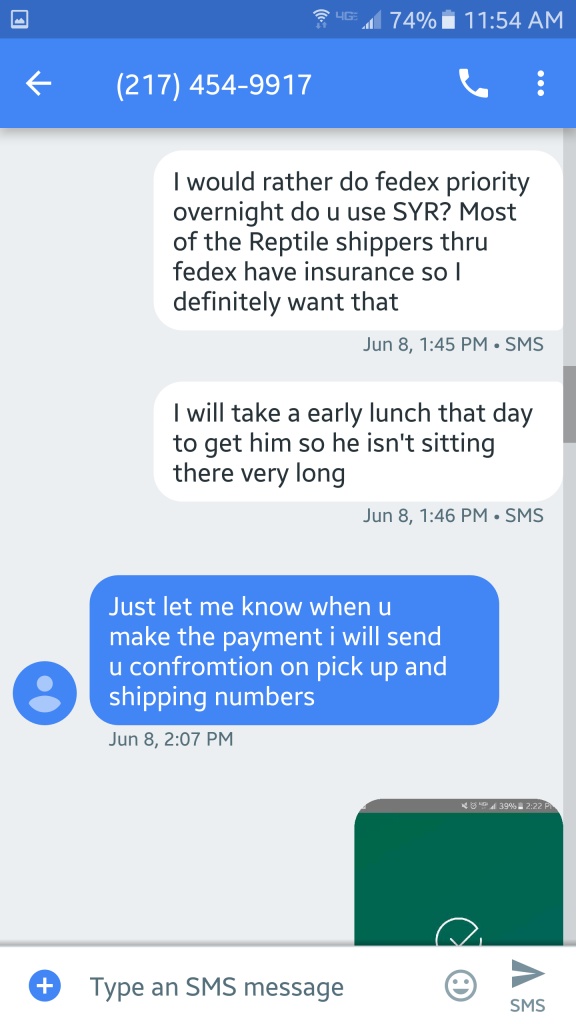Image resolution: width=576 pixels, height=1024 pixels.
Task: Open the green screenshot image attachment
Action: 458,872
